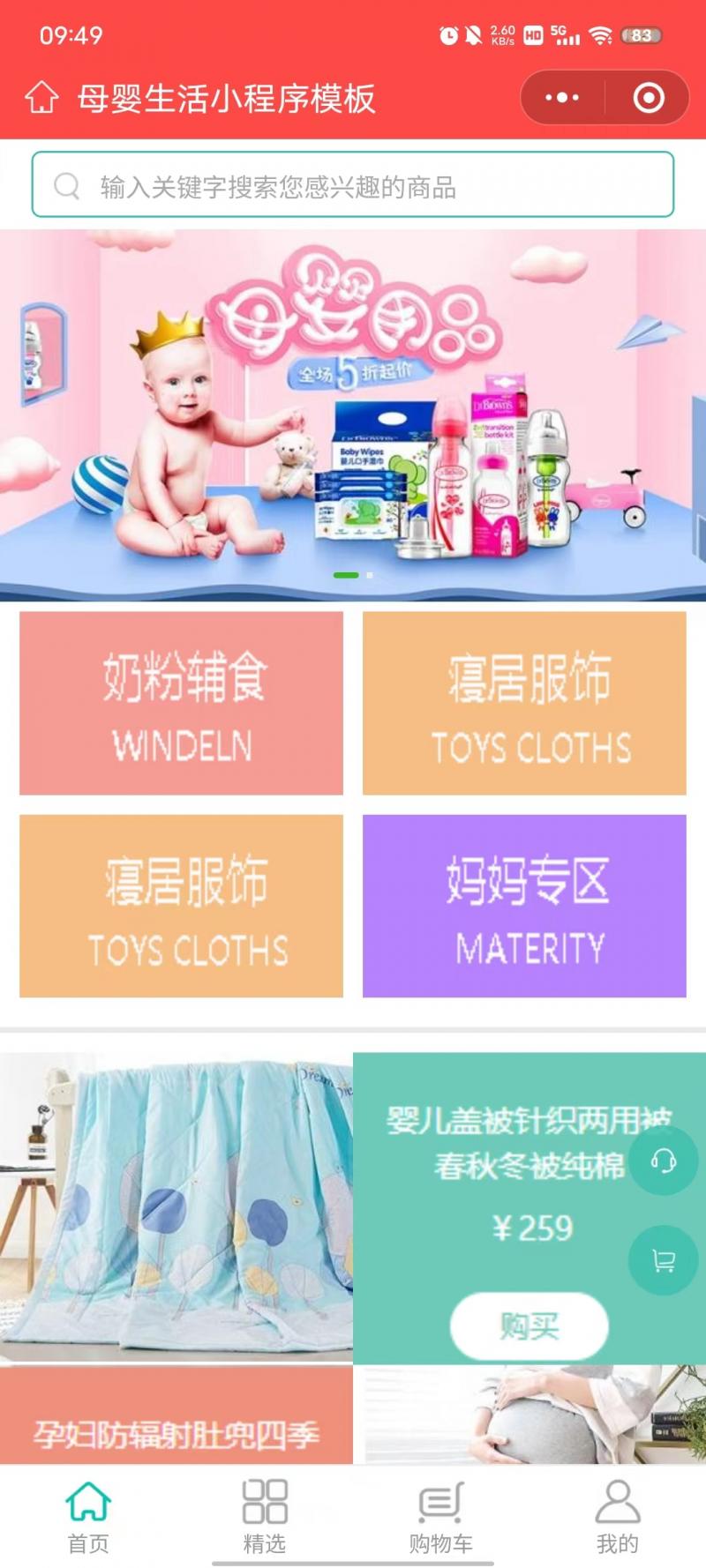
Task: Open the mini program more options menu
Action: point(562,98)
